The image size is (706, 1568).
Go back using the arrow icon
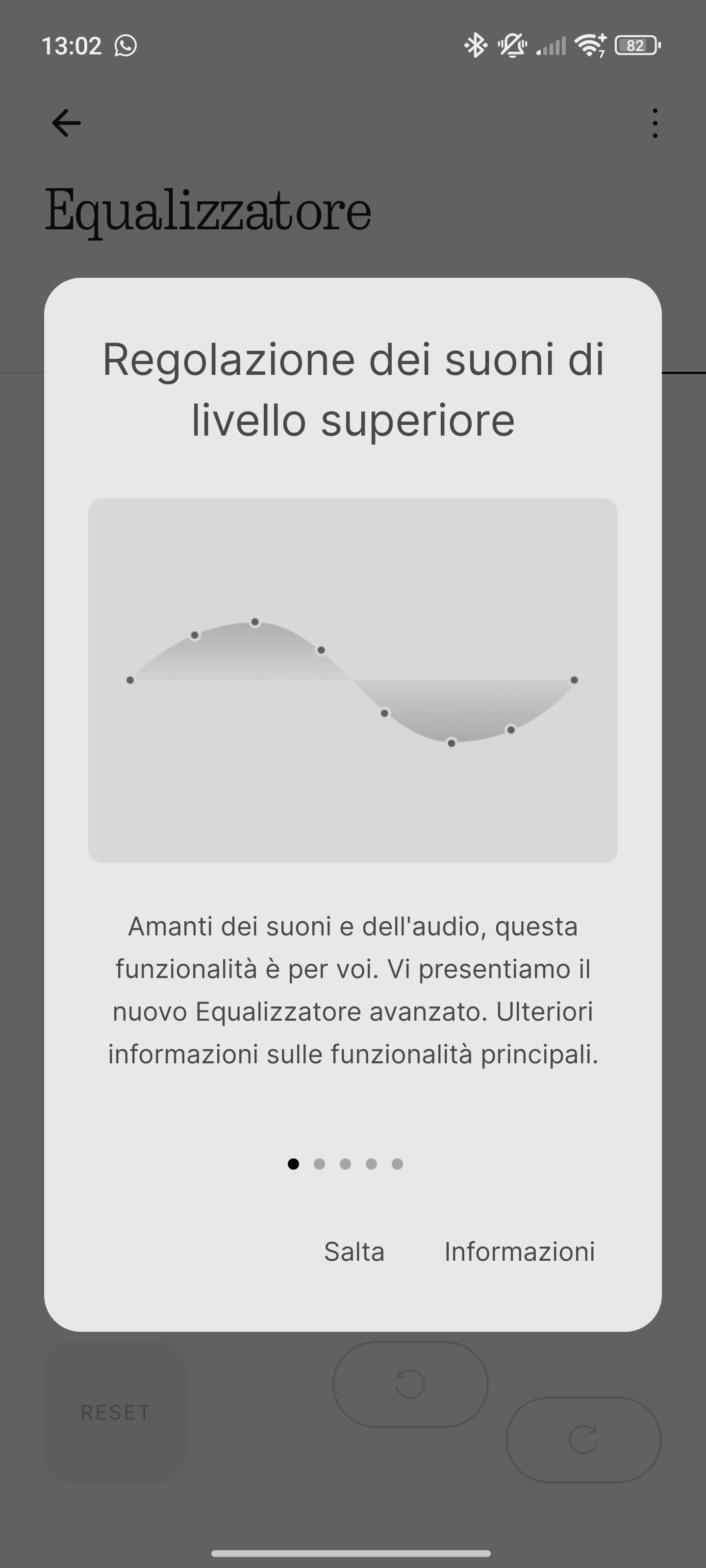click(66, 123)
